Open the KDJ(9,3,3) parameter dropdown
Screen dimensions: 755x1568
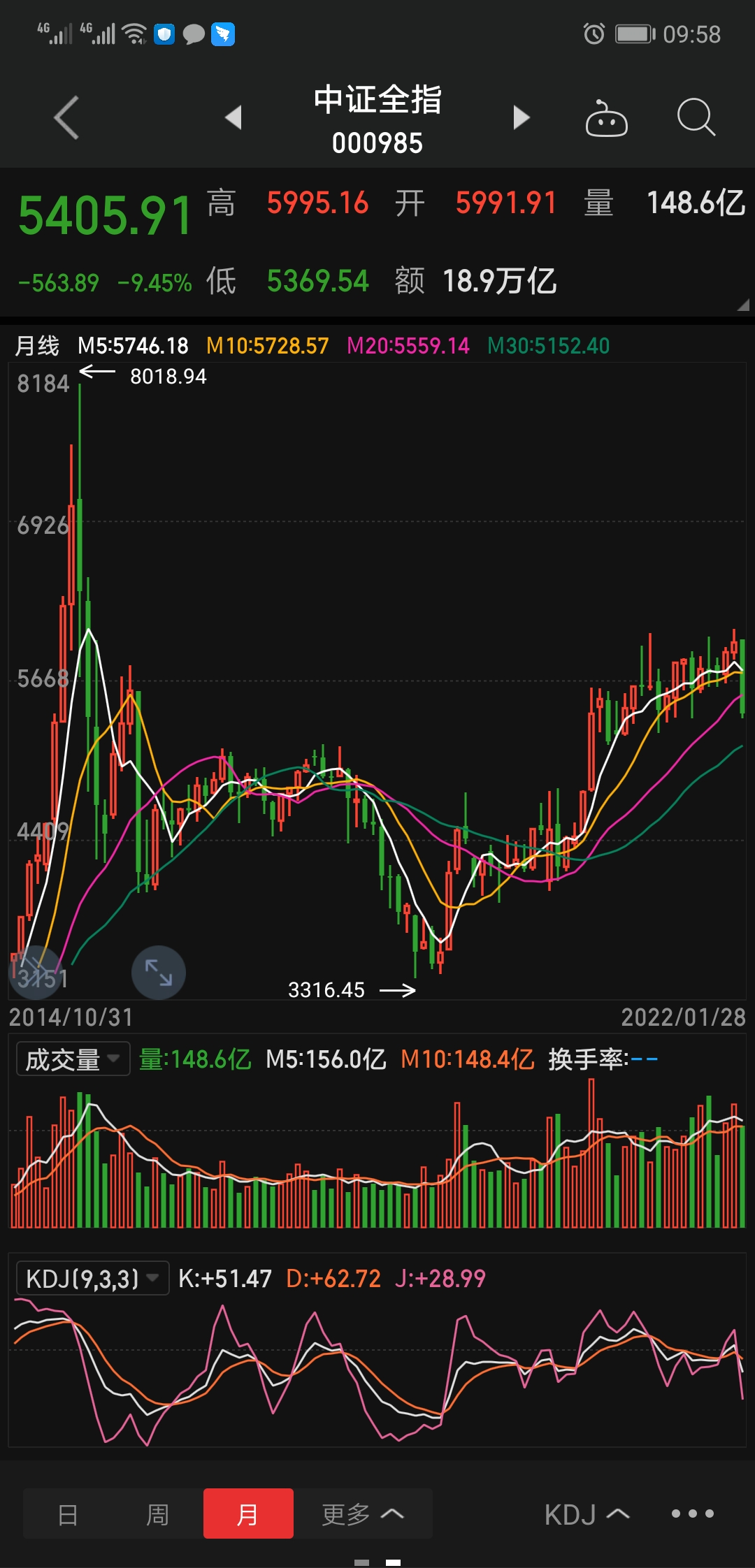point(92,1279)
